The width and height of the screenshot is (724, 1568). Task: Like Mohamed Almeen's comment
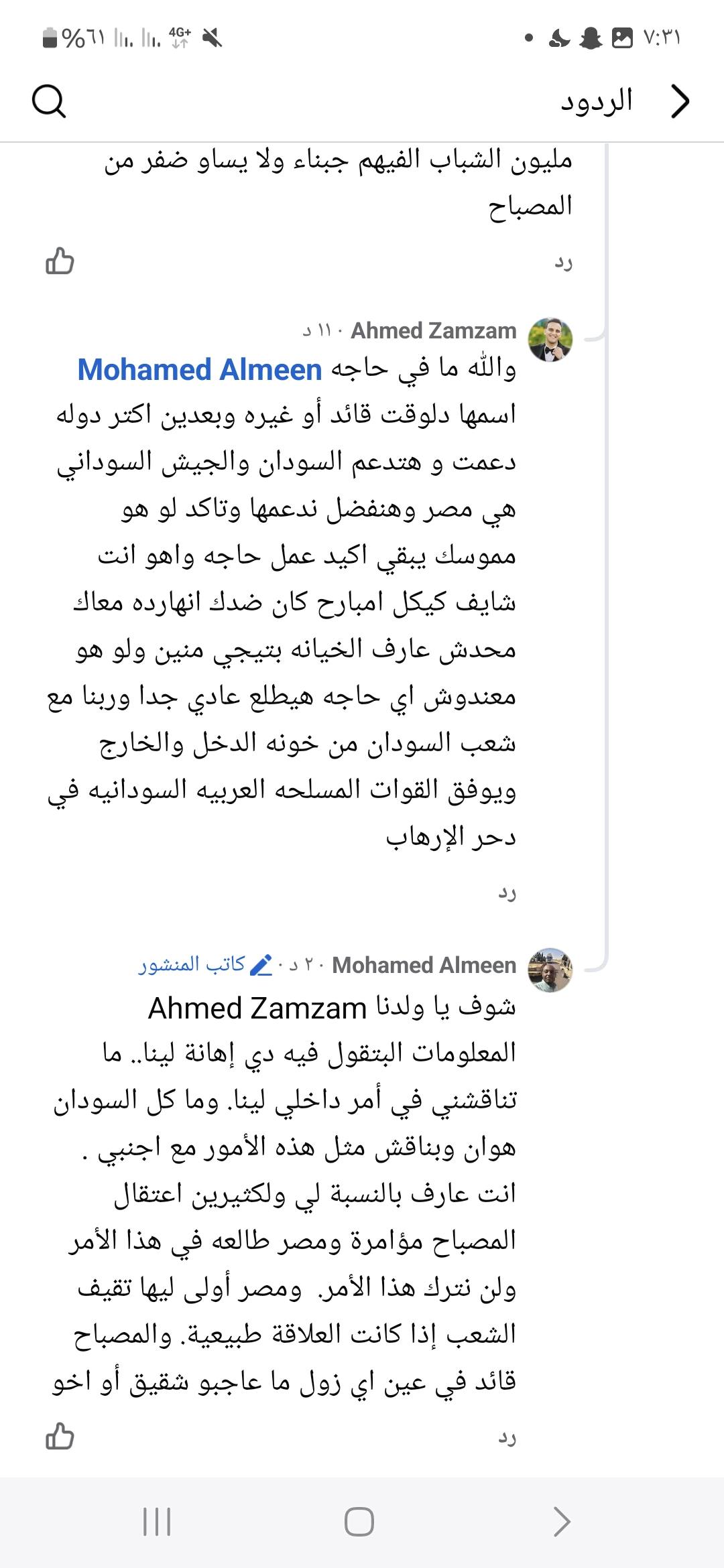click(60, 1437)
